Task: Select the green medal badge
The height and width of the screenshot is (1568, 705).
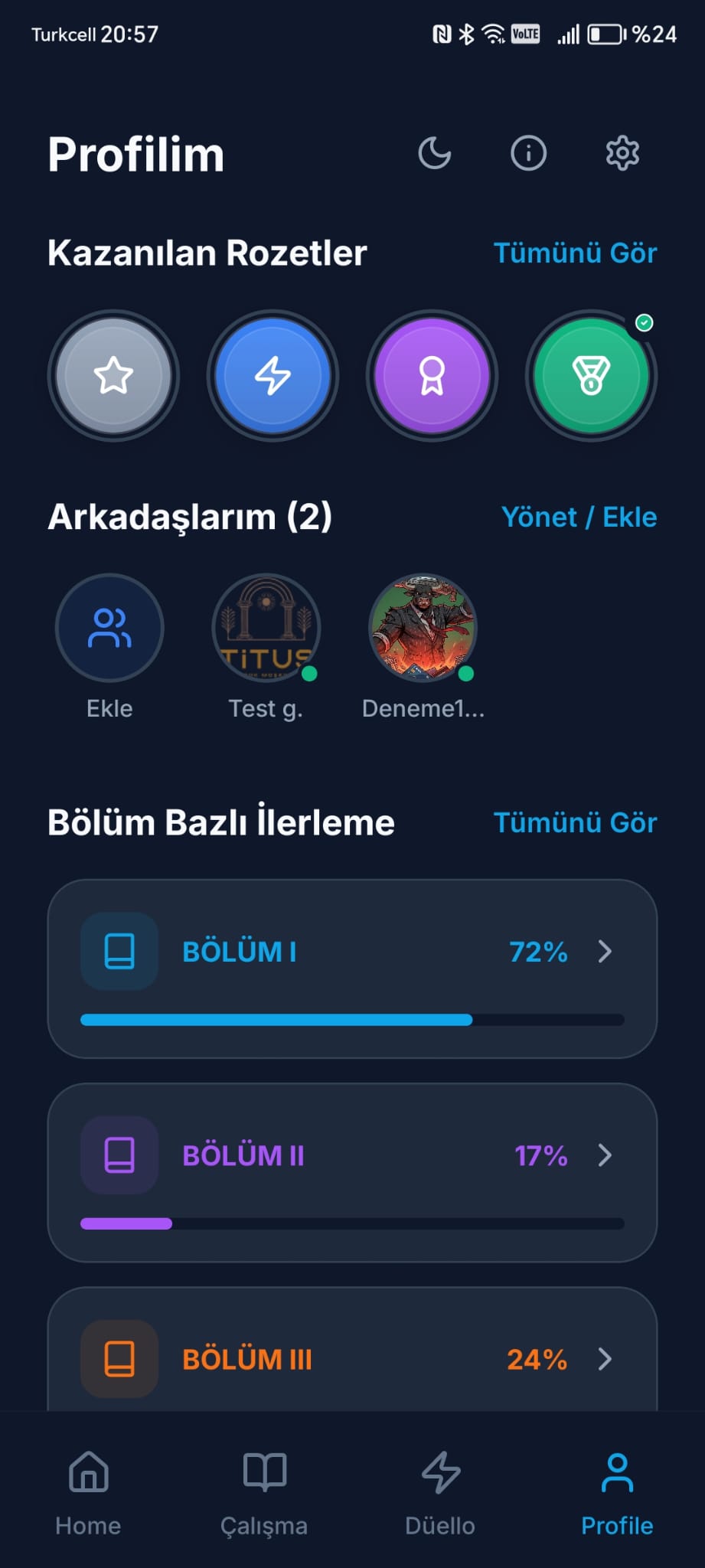Action: click(x=590, y=375)
